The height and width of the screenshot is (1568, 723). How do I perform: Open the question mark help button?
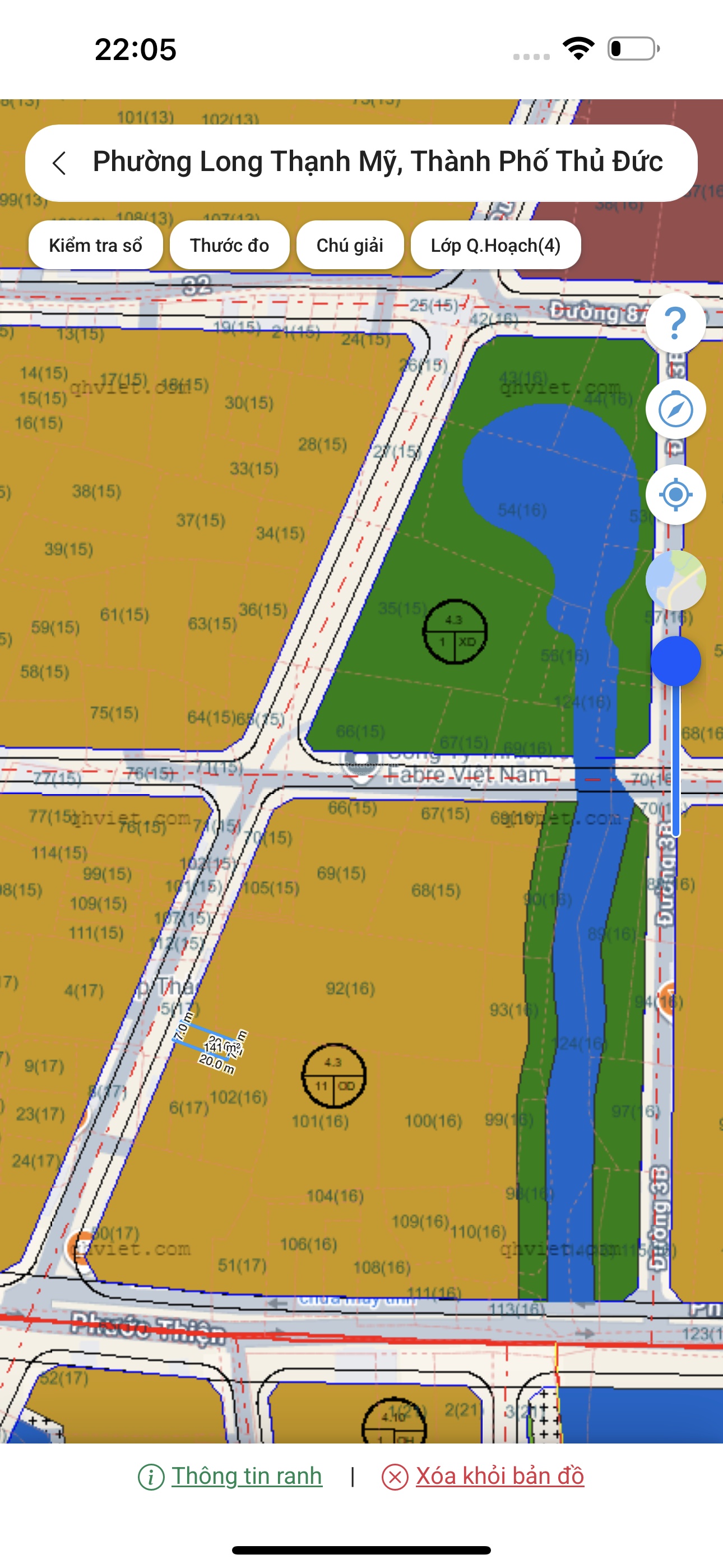click(675, 322)
